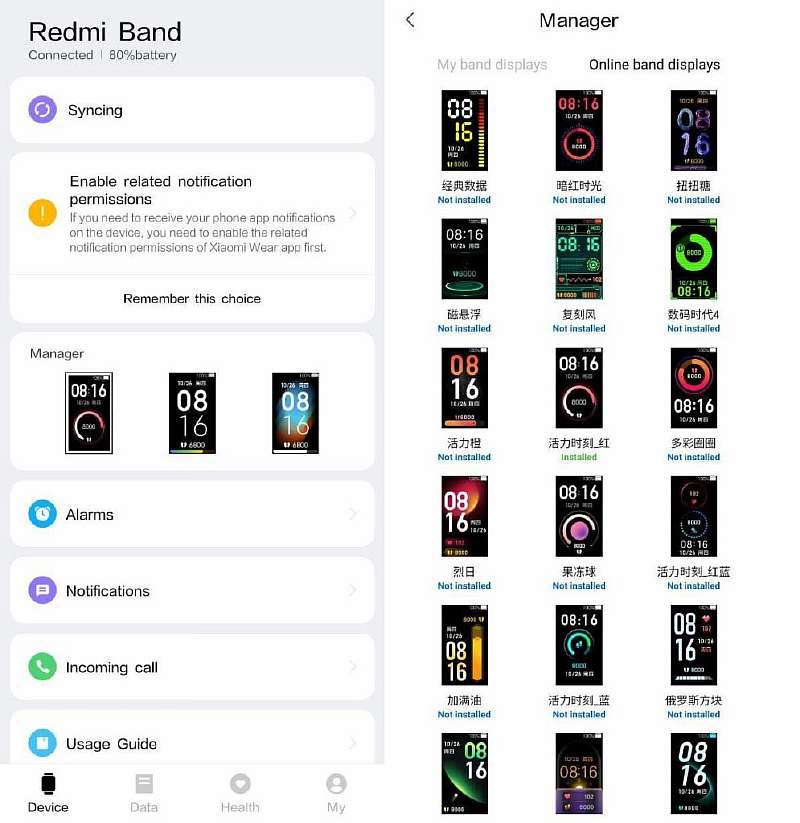Switch to My band displays tab
Screen dimensions: 800x823
coord(492,65)
